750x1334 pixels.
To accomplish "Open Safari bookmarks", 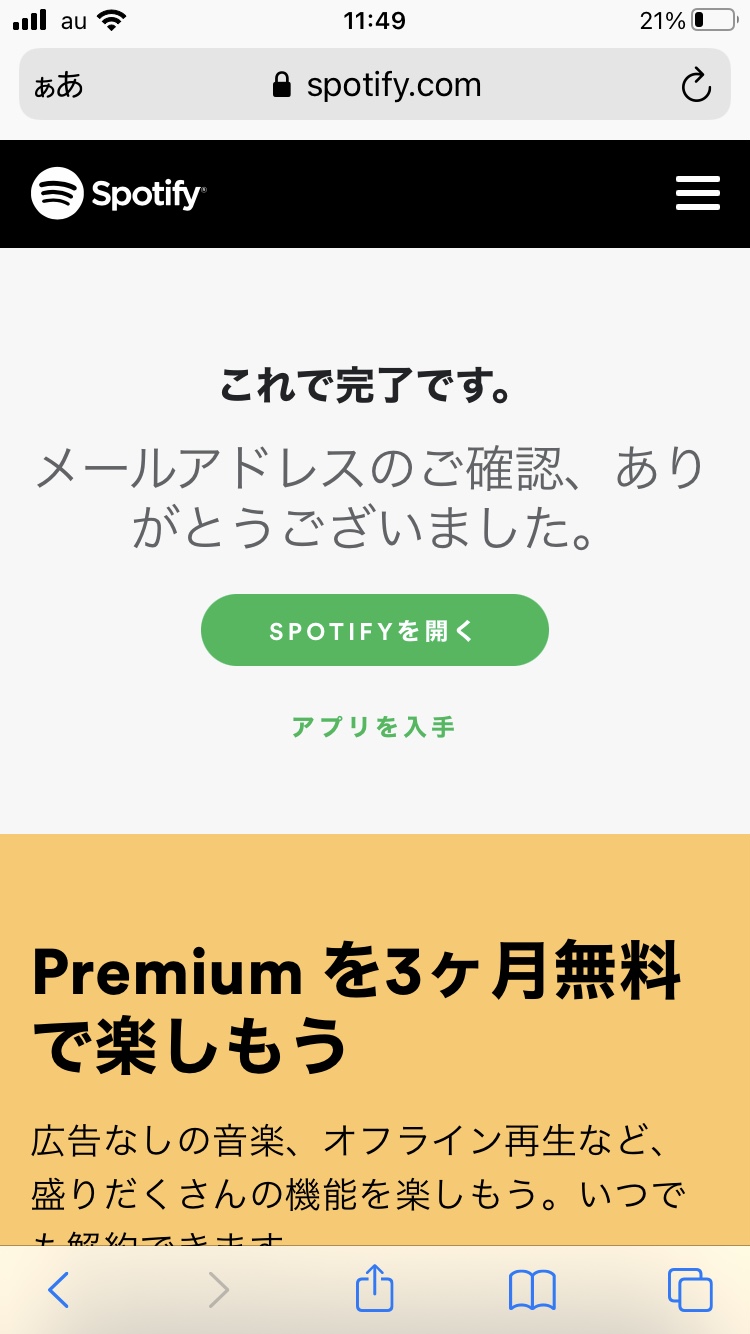I will coord(532,1290).
